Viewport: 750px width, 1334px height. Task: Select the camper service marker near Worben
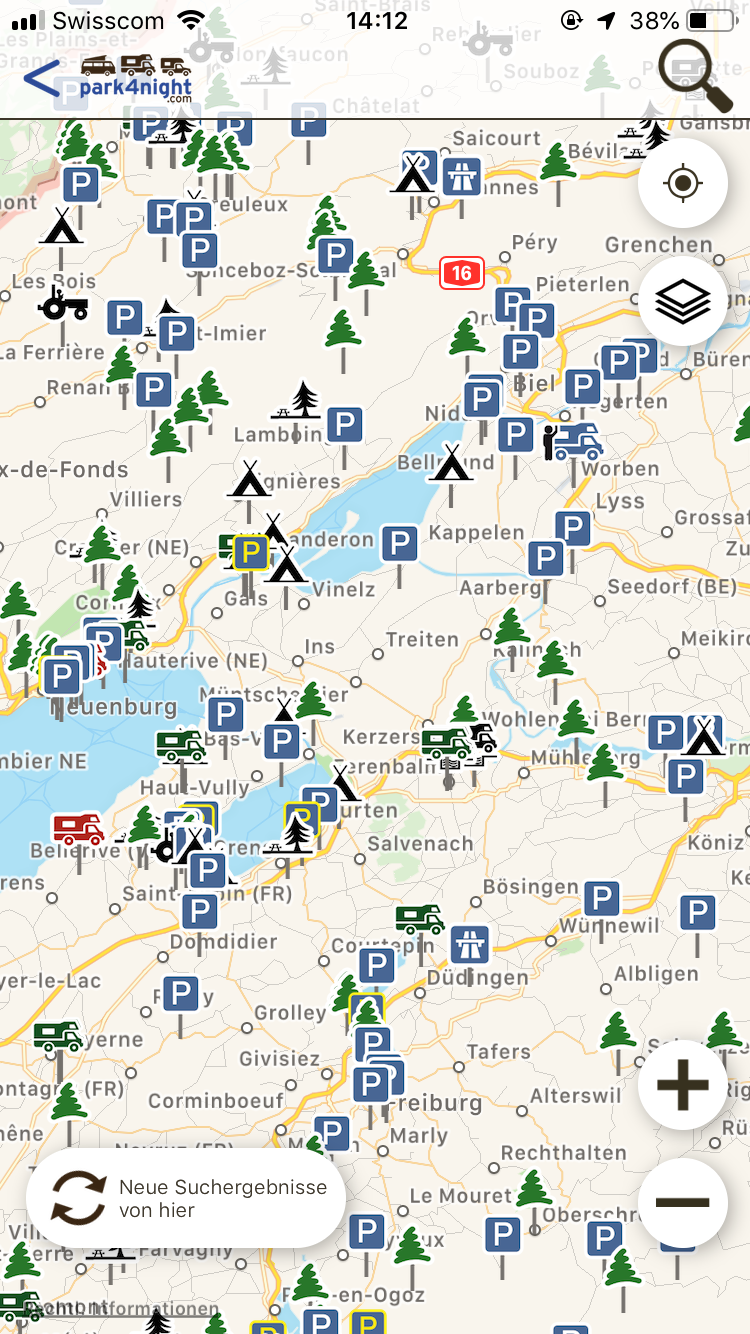click(573, 441)
